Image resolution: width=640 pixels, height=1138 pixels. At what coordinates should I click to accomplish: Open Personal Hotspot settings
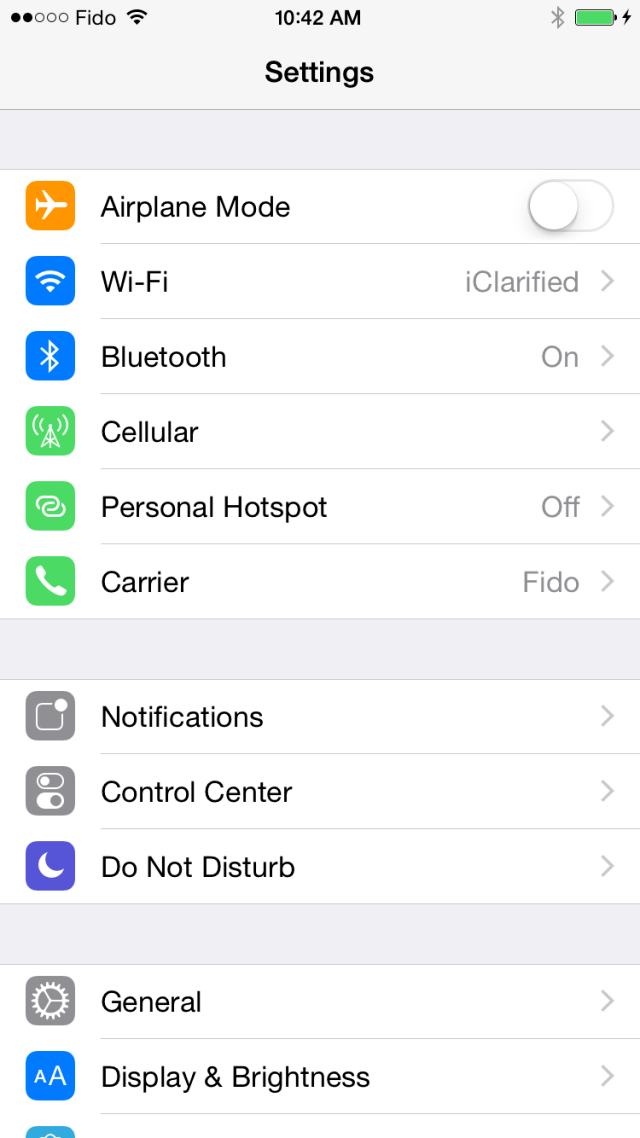tap(320, 507)
